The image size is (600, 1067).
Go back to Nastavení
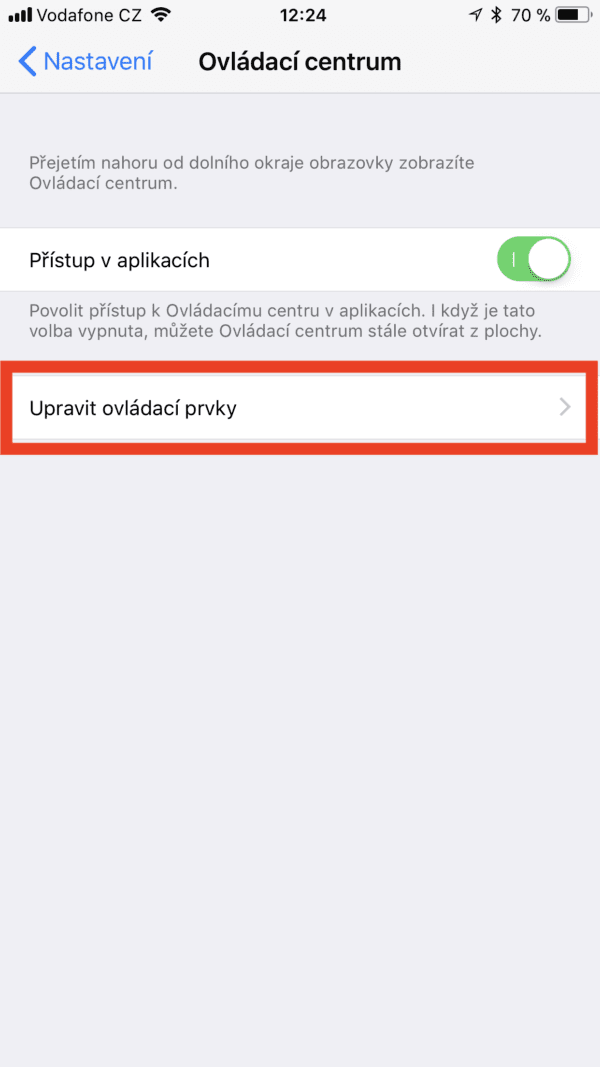[x=85, y=62]
